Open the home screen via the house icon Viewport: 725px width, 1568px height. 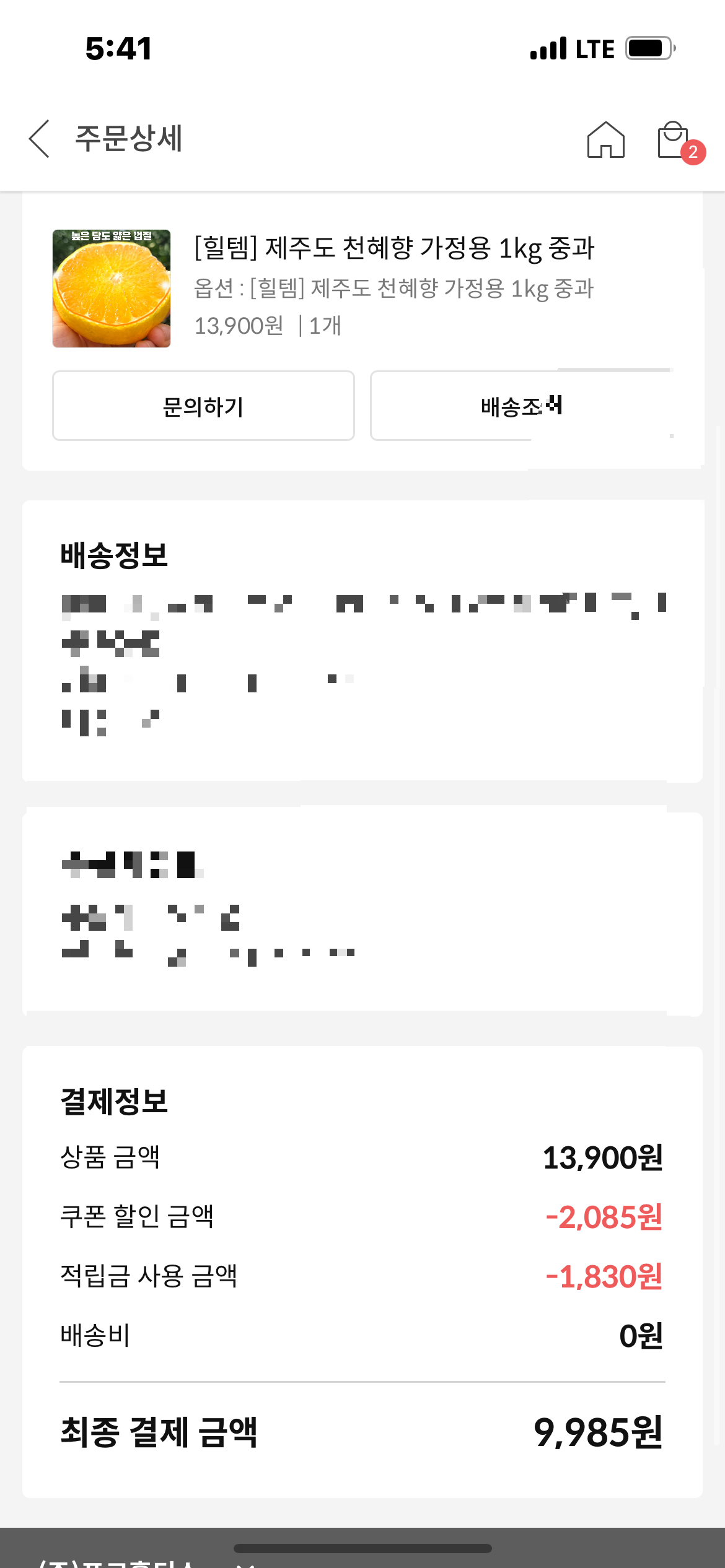pyautogui.click(x=606, y=141)
